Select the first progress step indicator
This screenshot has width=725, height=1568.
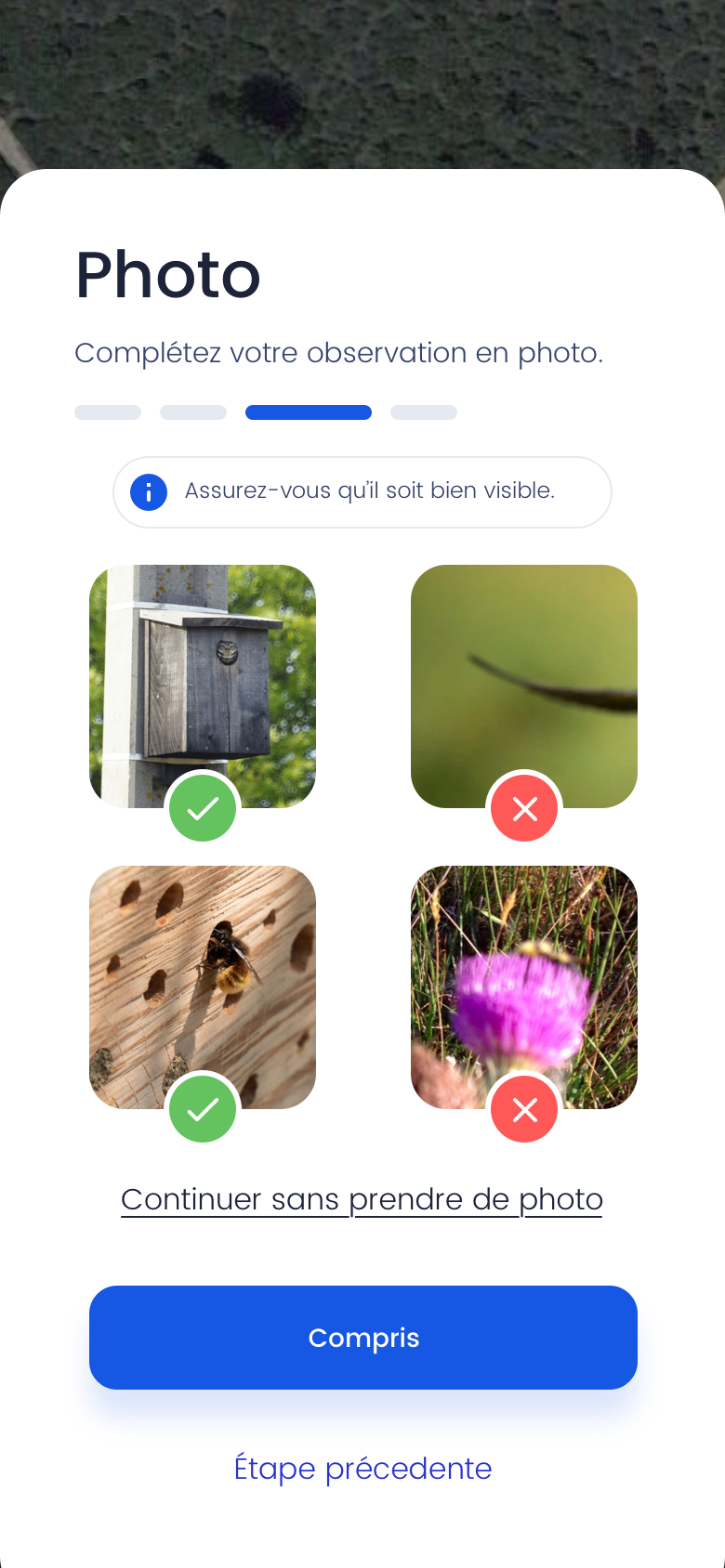108,412
